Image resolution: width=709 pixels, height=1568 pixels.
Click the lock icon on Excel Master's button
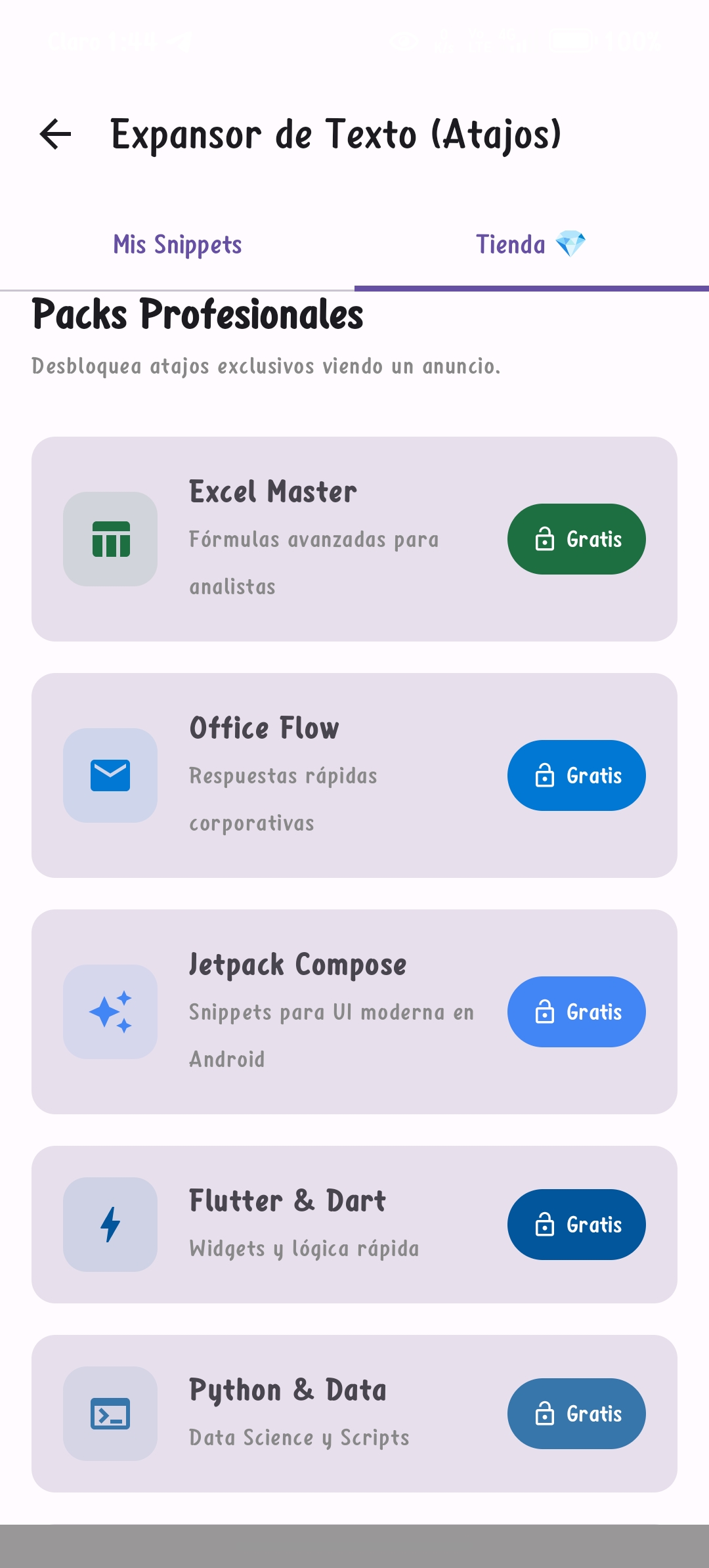click(544, 539)
